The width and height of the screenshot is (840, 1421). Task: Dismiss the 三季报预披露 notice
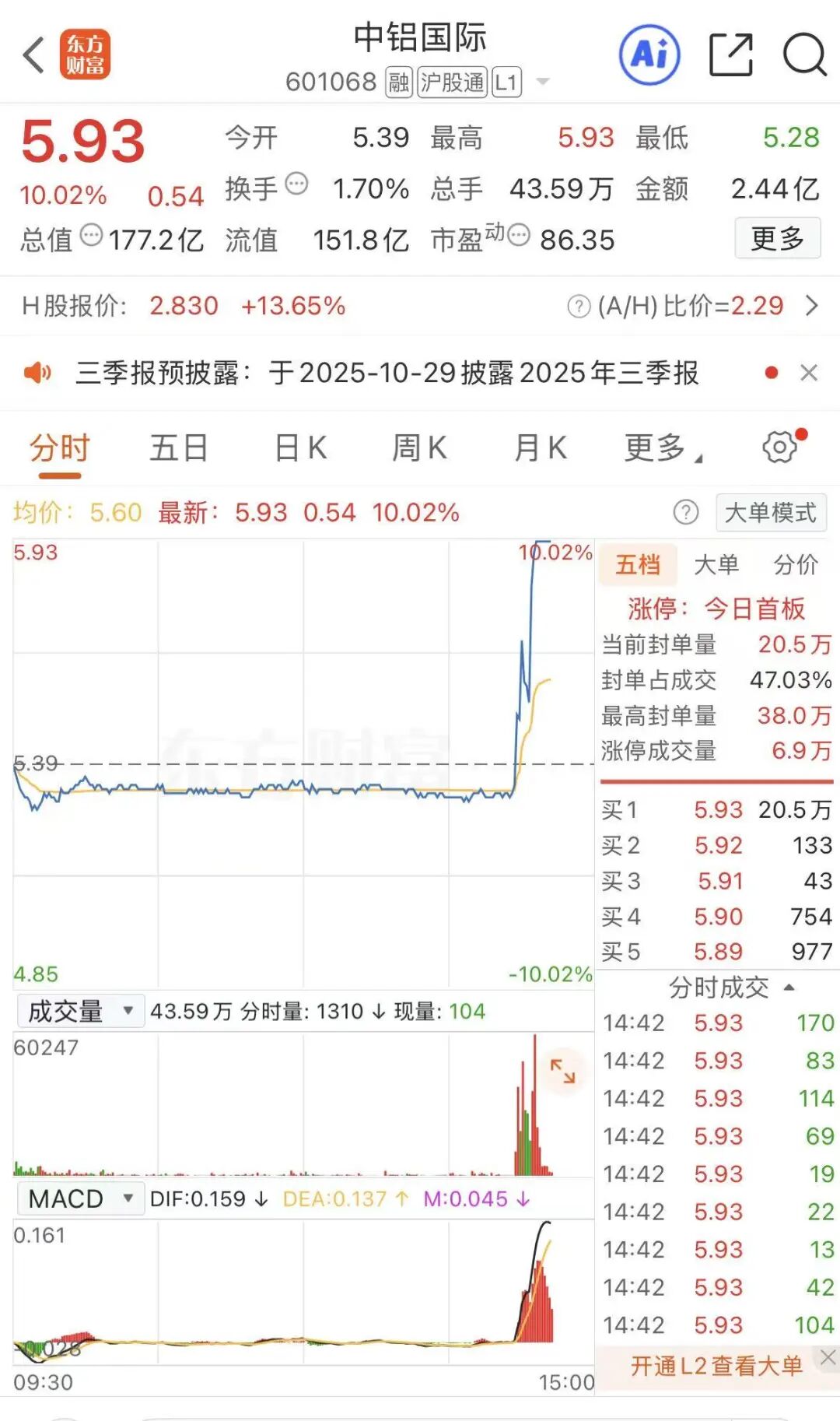(809, 373)
